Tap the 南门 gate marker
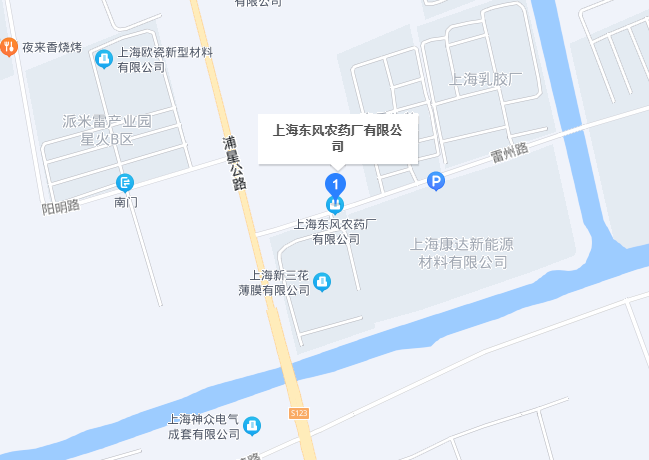 pyautogui.click(x=125, y=182)
